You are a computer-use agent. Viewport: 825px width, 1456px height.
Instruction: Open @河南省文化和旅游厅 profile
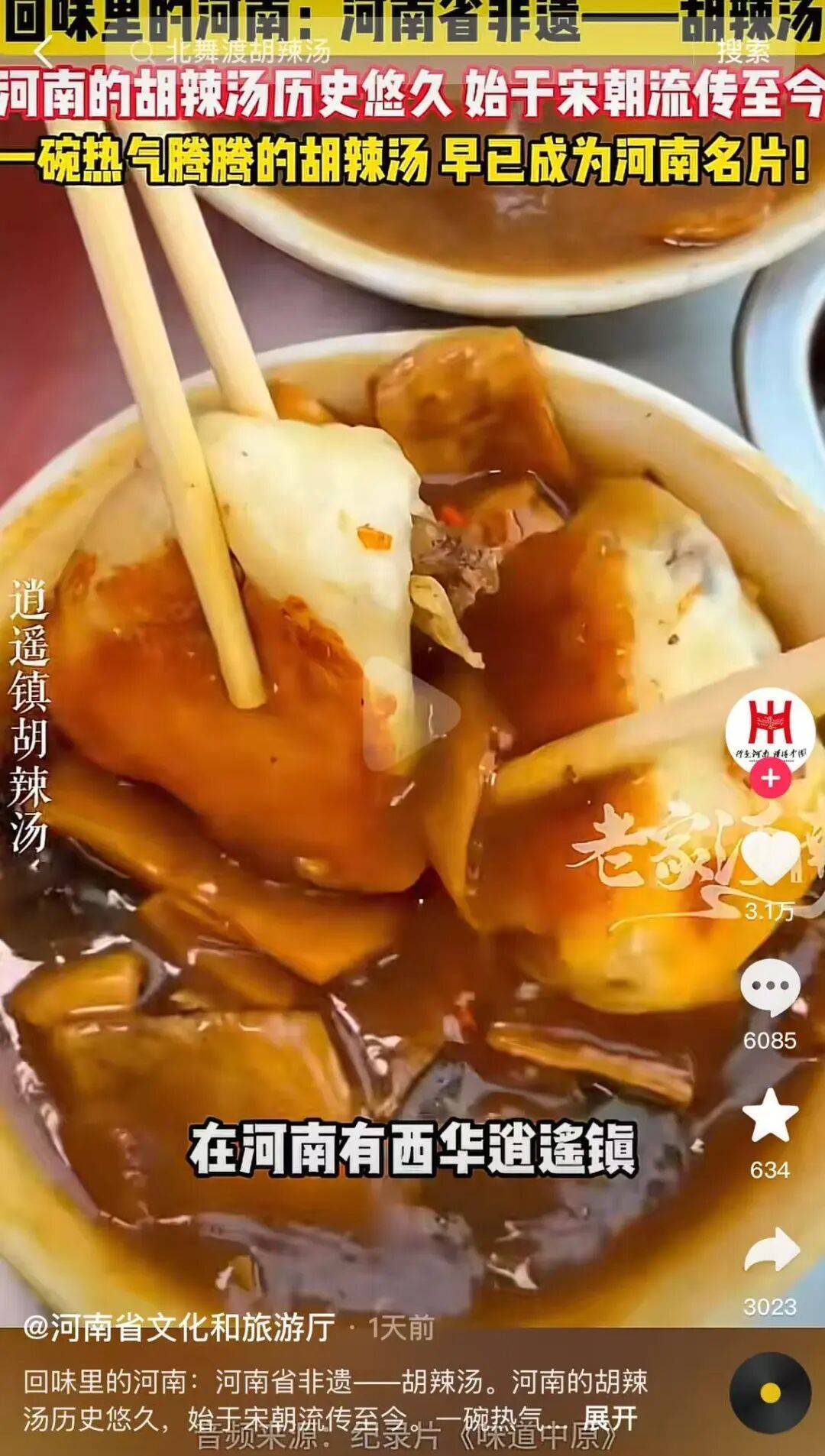(180, 1327)
